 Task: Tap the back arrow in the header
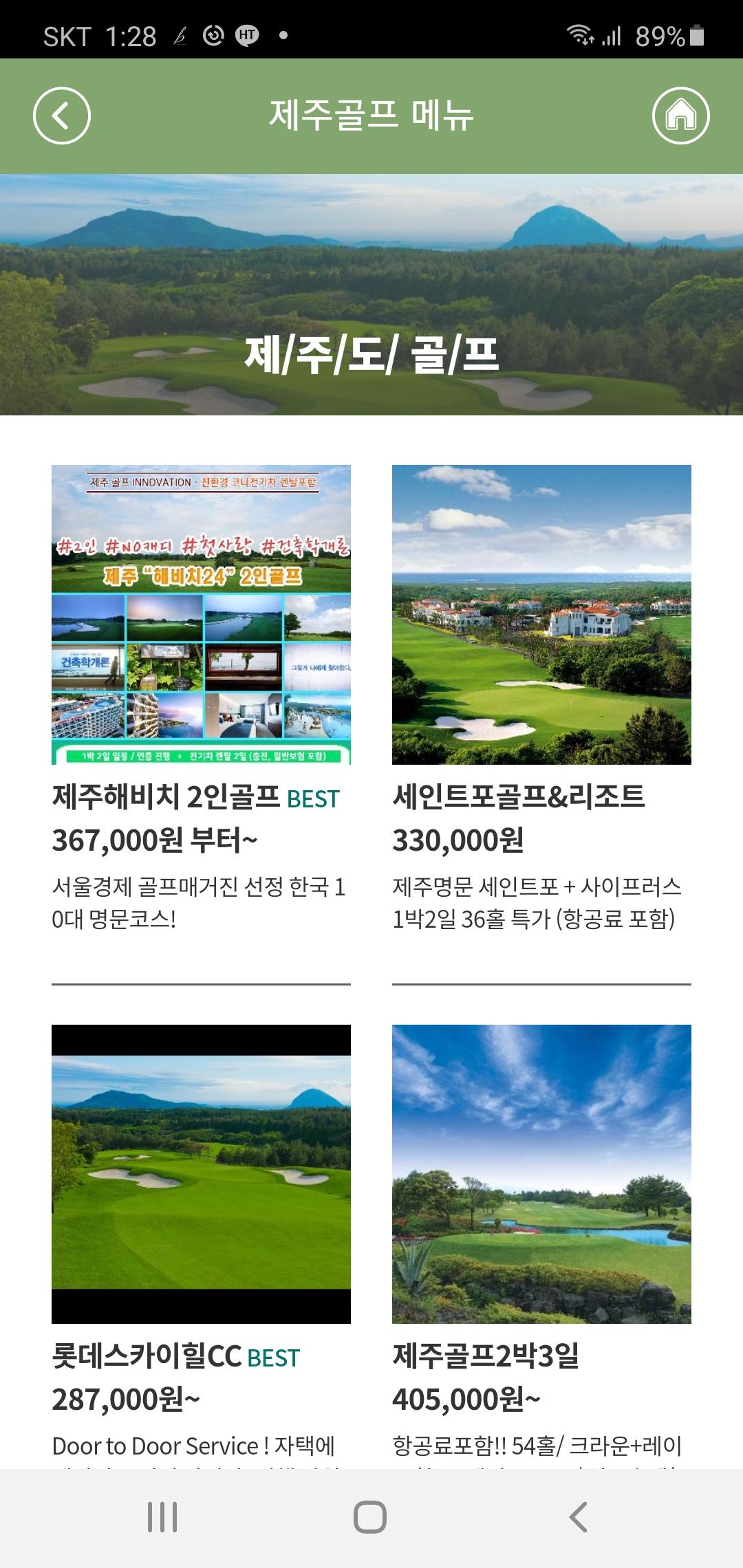coord(62,116)
